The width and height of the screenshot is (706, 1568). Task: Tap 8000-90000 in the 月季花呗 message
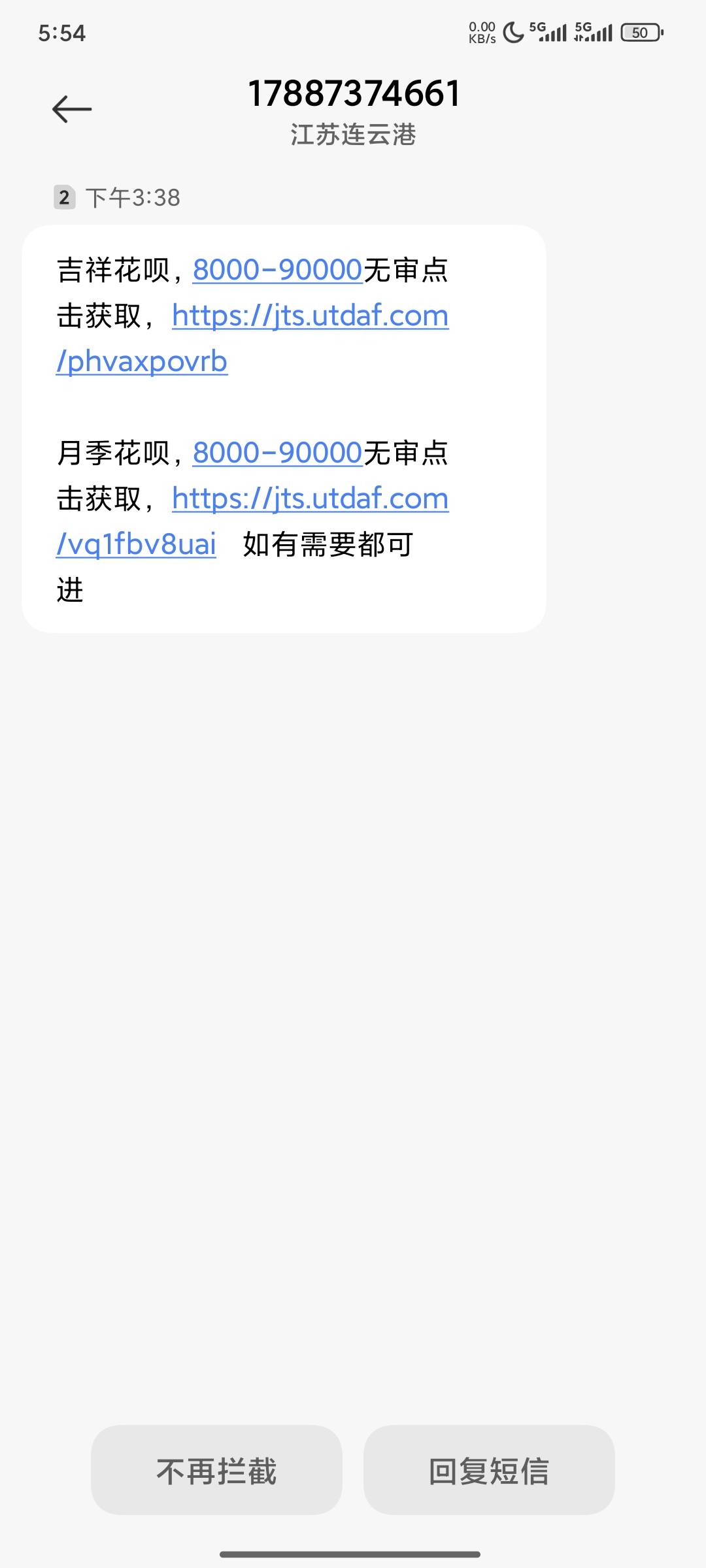point(277,453)
